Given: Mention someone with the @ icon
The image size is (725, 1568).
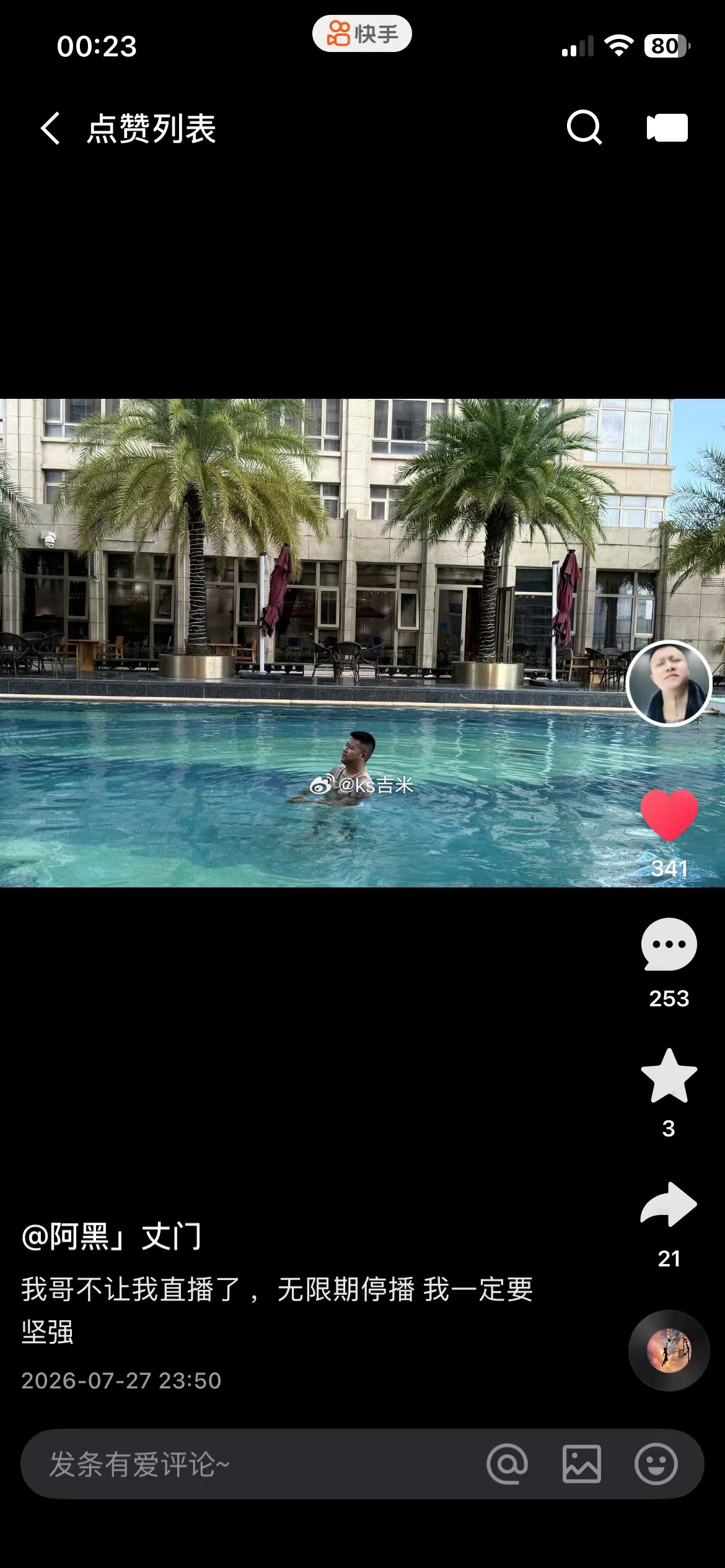Looking at the screenshot, I should pyautogui.click(x=507, y=1464).
